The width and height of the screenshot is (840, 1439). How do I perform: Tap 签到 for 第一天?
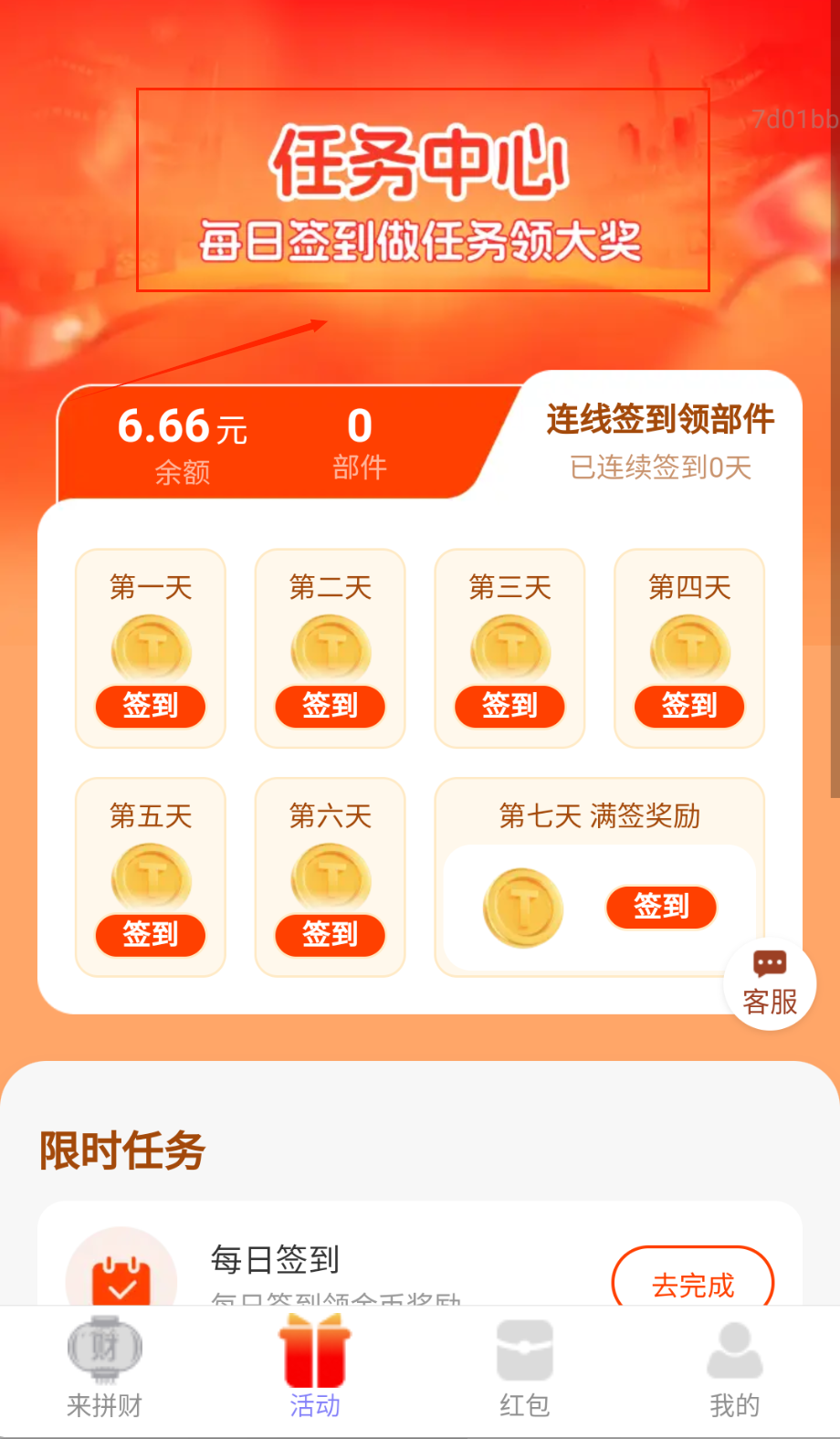(x=151, y=706)
